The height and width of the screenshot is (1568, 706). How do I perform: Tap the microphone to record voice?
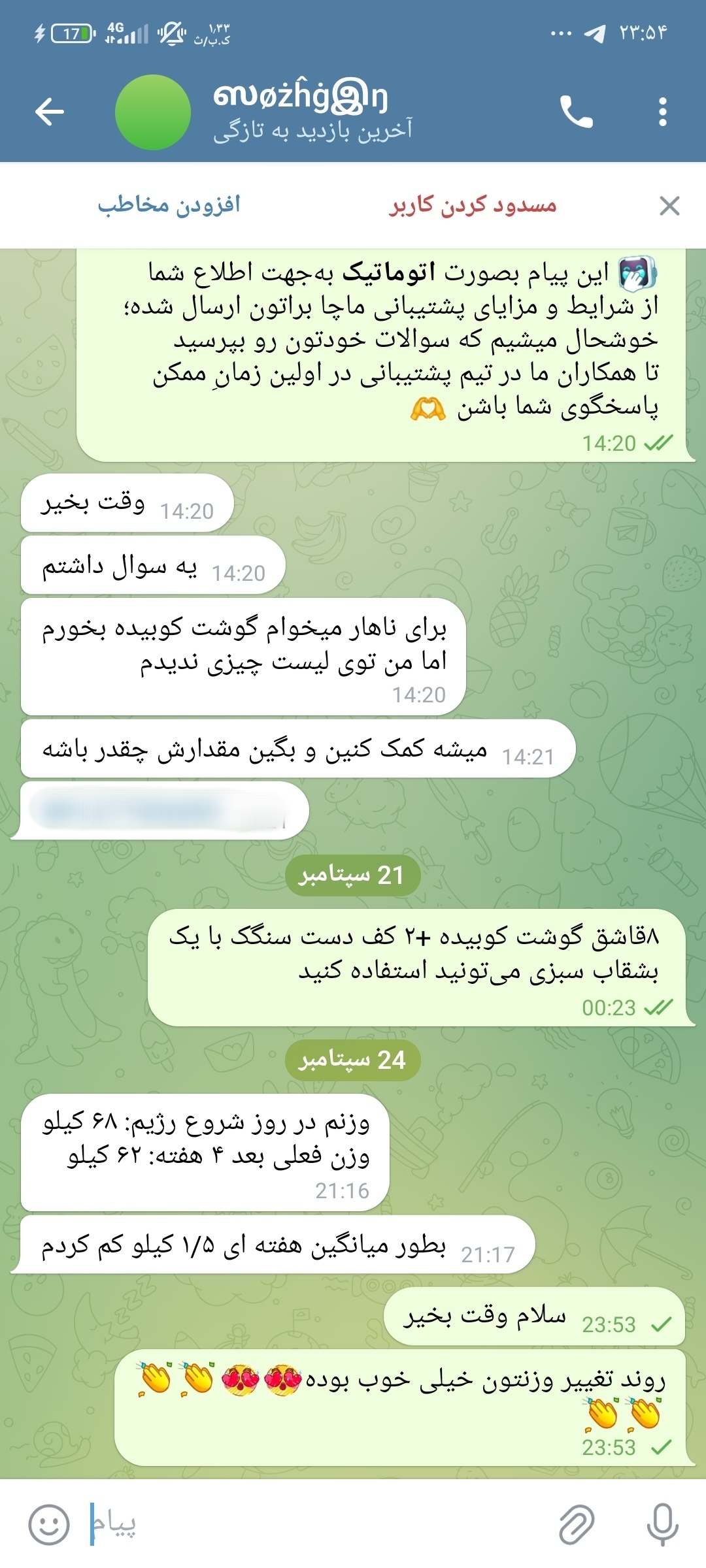(x=662, y=1524)
